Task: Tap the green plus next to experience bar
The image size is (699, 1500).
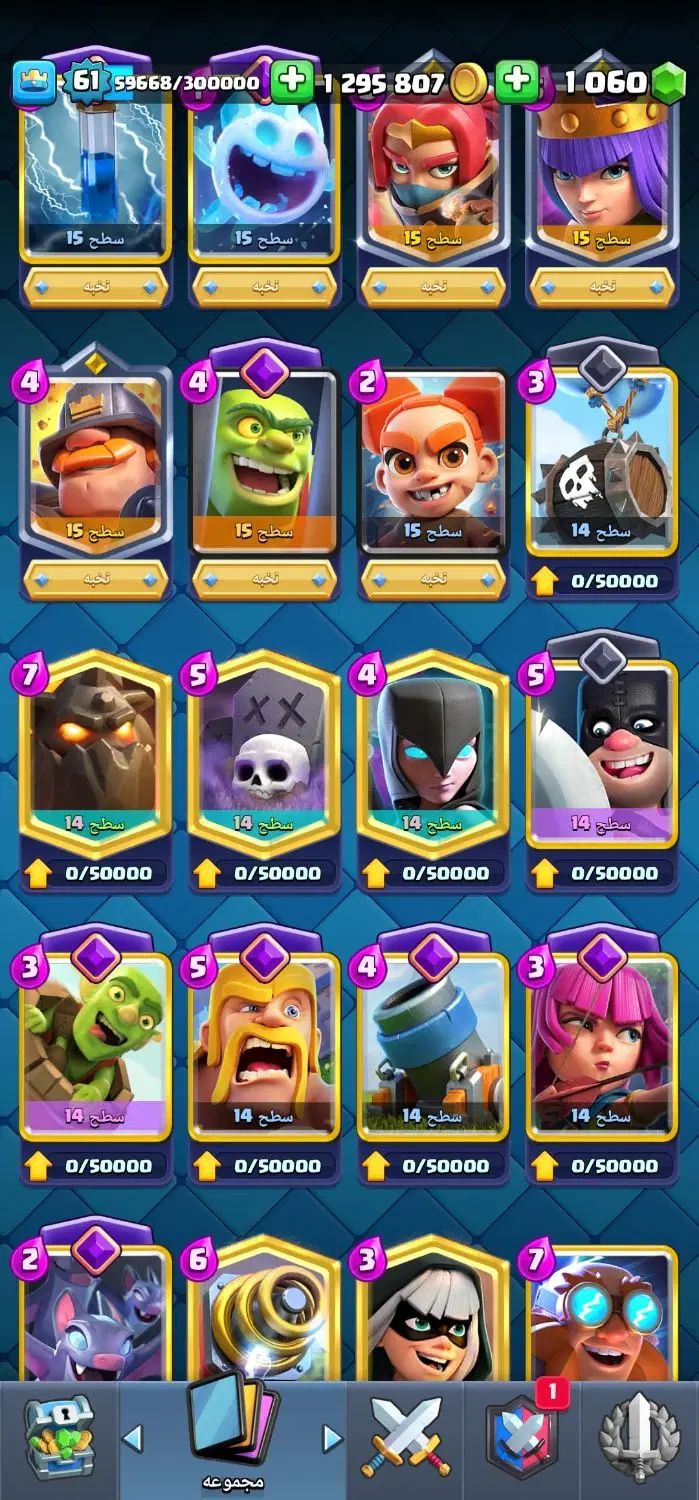Action: click(x=291, y=82)
